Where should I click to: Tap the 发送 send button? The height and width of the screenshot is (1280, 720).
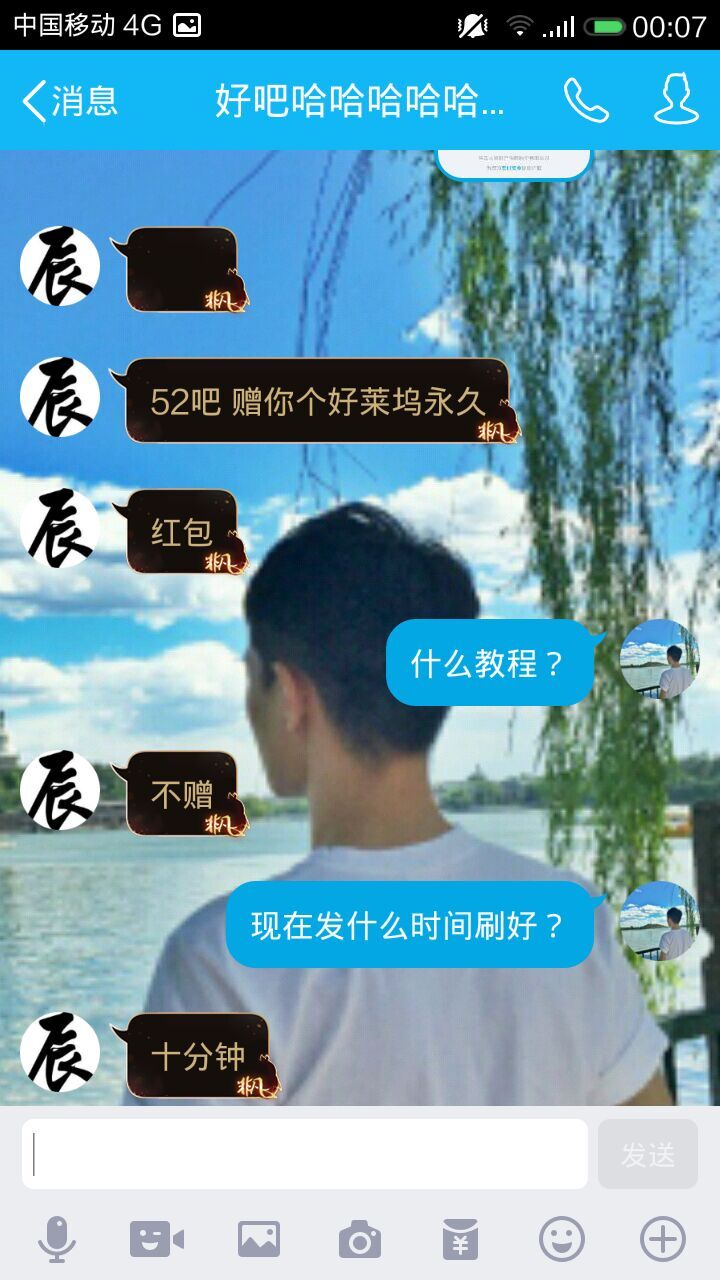coord(647,1154)
